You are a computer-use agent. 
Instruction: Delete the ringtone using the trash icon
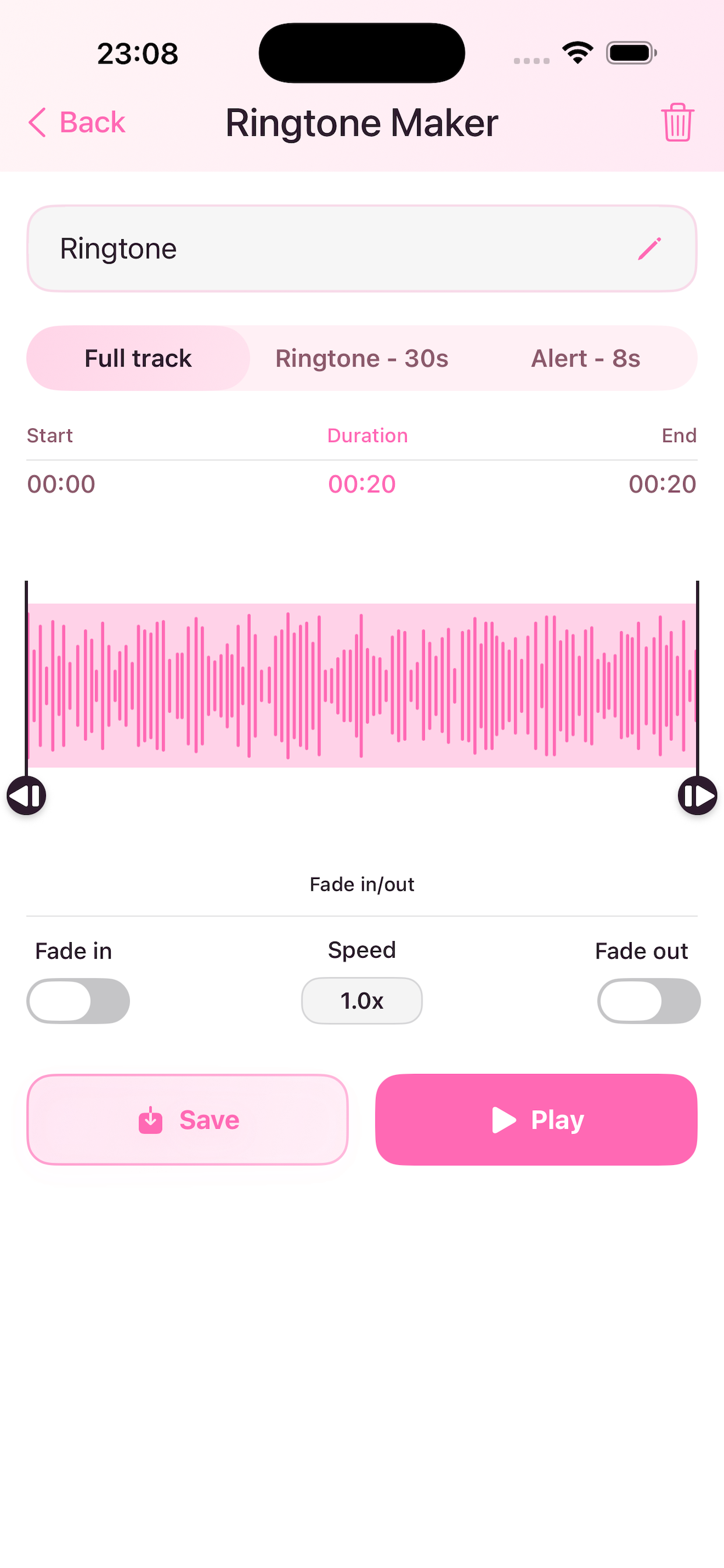678,123
